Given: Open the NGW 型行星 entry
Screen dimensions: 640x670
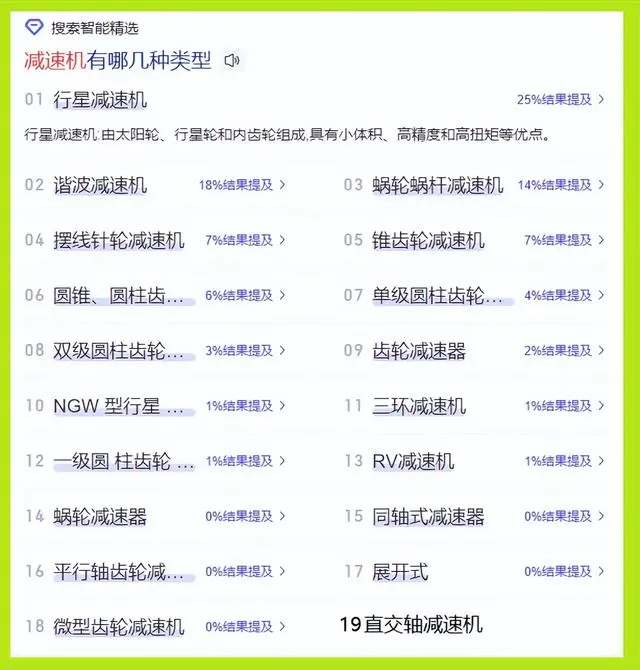Looking at the screenshot, I should [118, 406].
